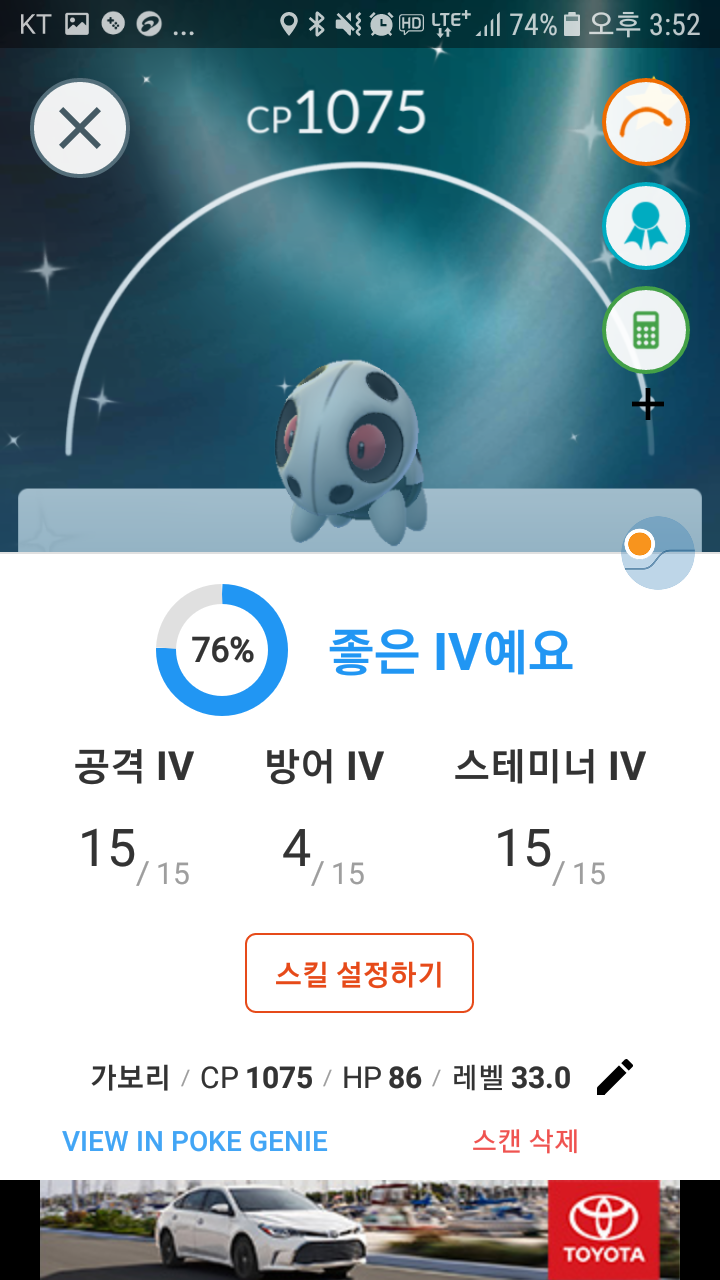Close the IV scan result screen

tap(80, 129)
